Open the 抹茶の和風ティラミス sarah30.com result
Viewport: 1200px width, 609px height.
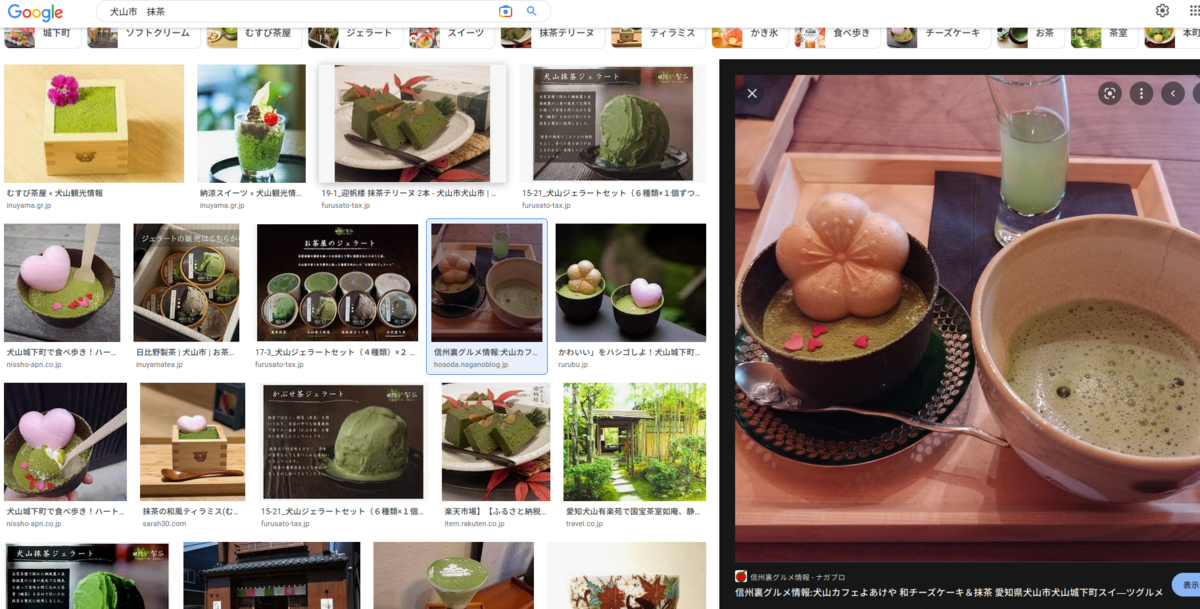click(x=192, y=441)
